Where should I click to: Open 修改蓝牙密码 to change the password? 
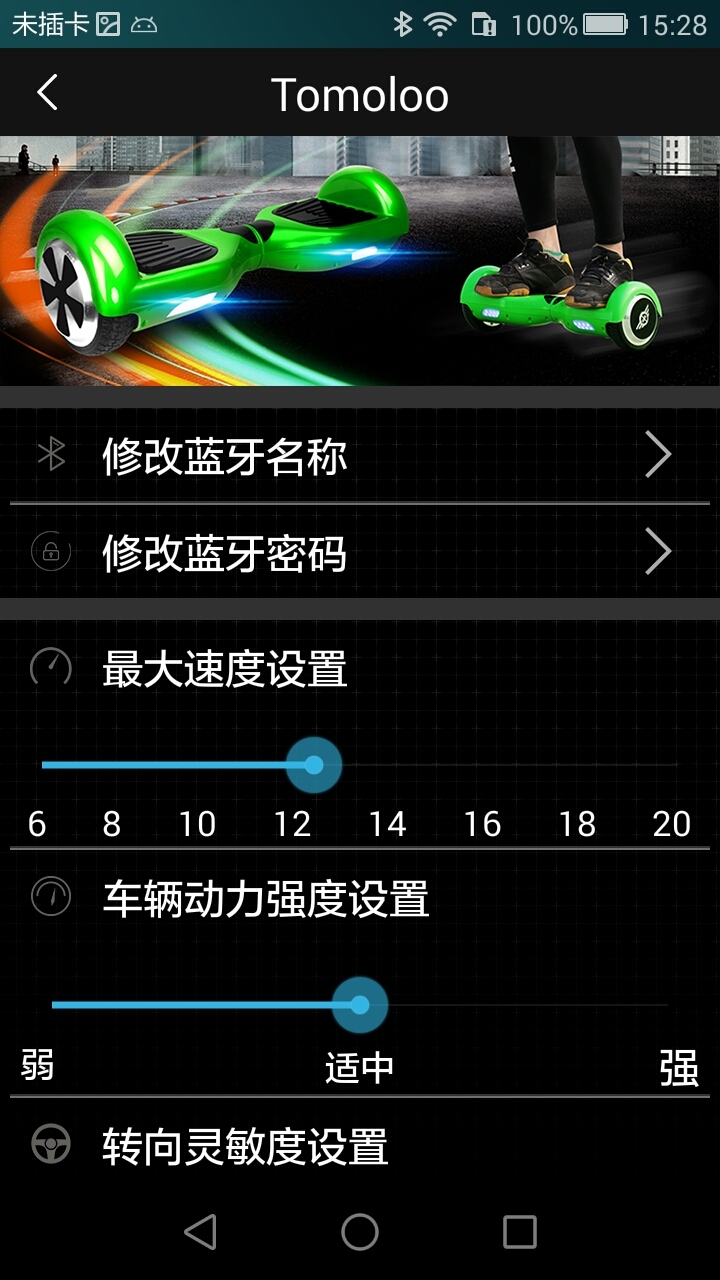(x=360, y=552)
